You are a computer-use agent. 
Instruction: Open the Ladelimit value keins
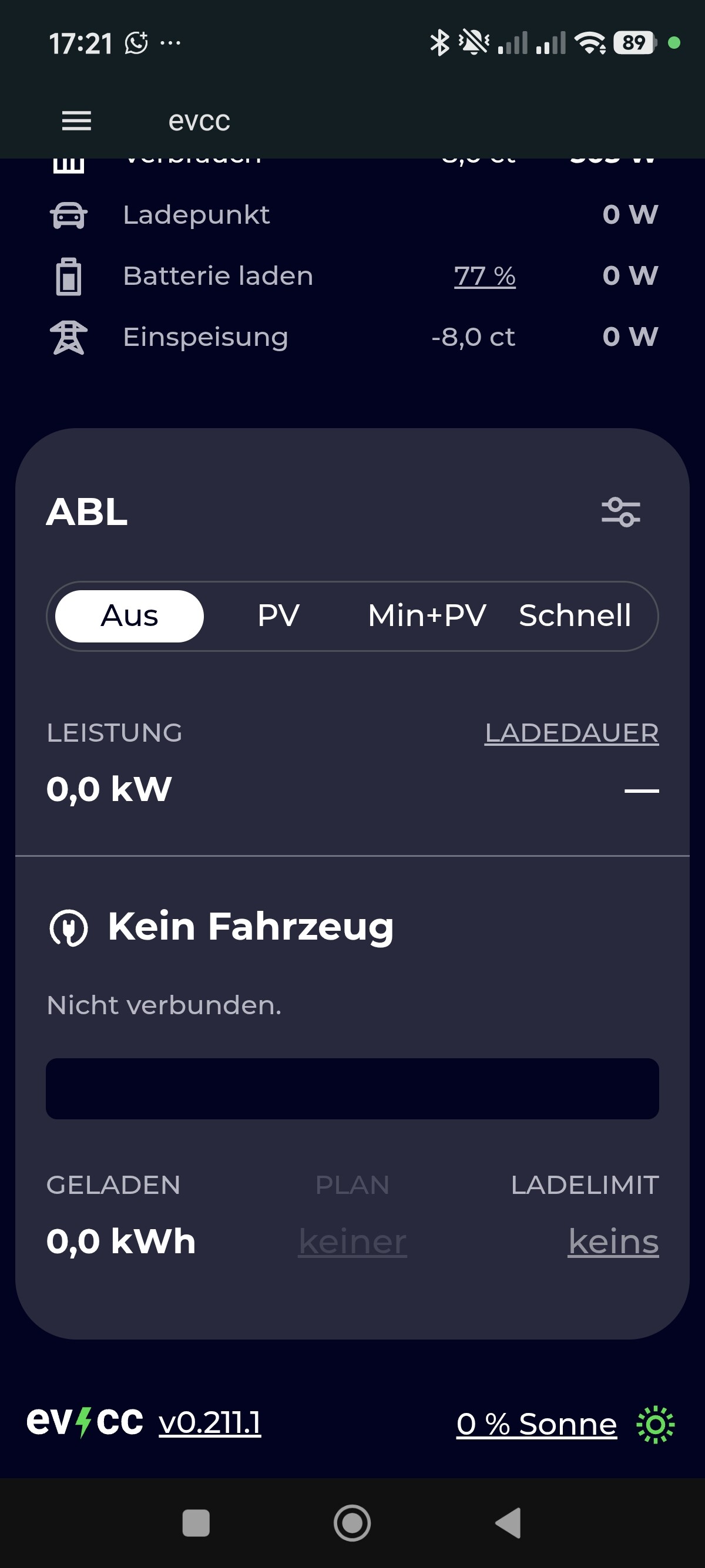click(x=612, y=1241)
